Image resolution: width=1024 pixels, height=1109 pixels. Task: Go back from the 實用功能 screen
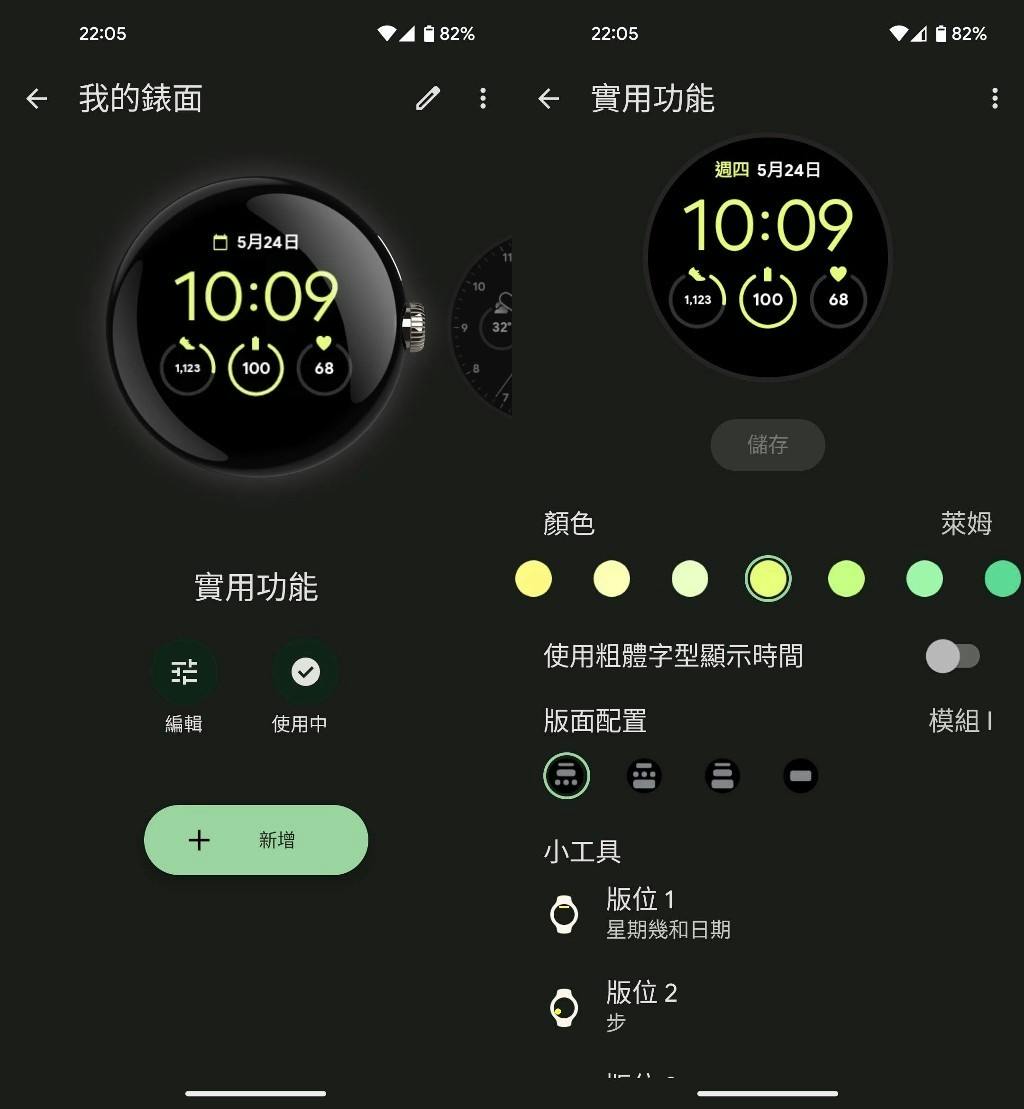pyautogui.click(x=548, y=98)
